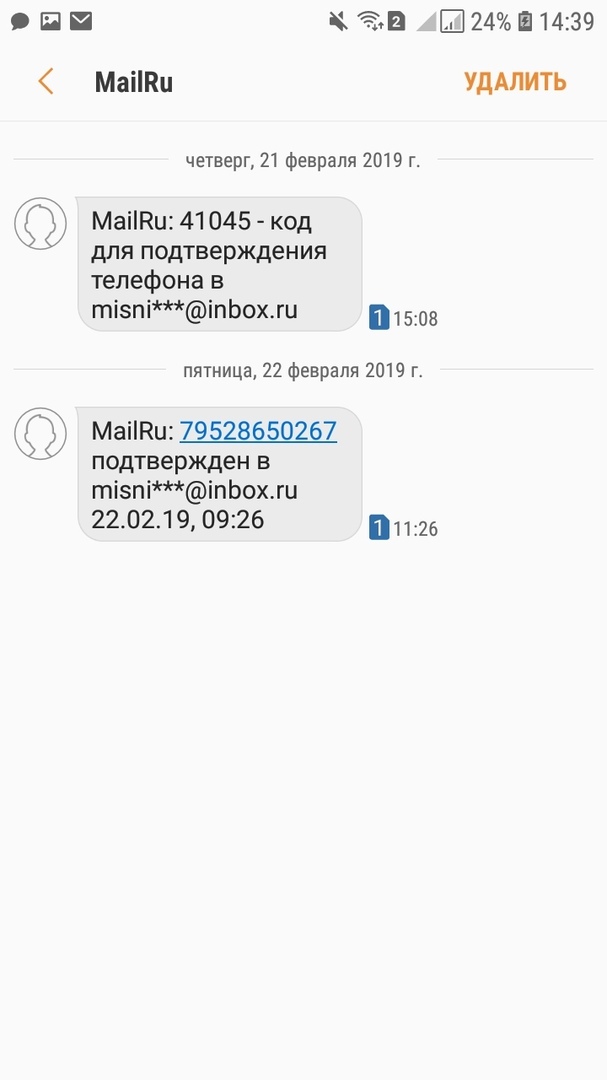Go back using the orange arrow
The image size is (607, 1080).
click(45, 81)
